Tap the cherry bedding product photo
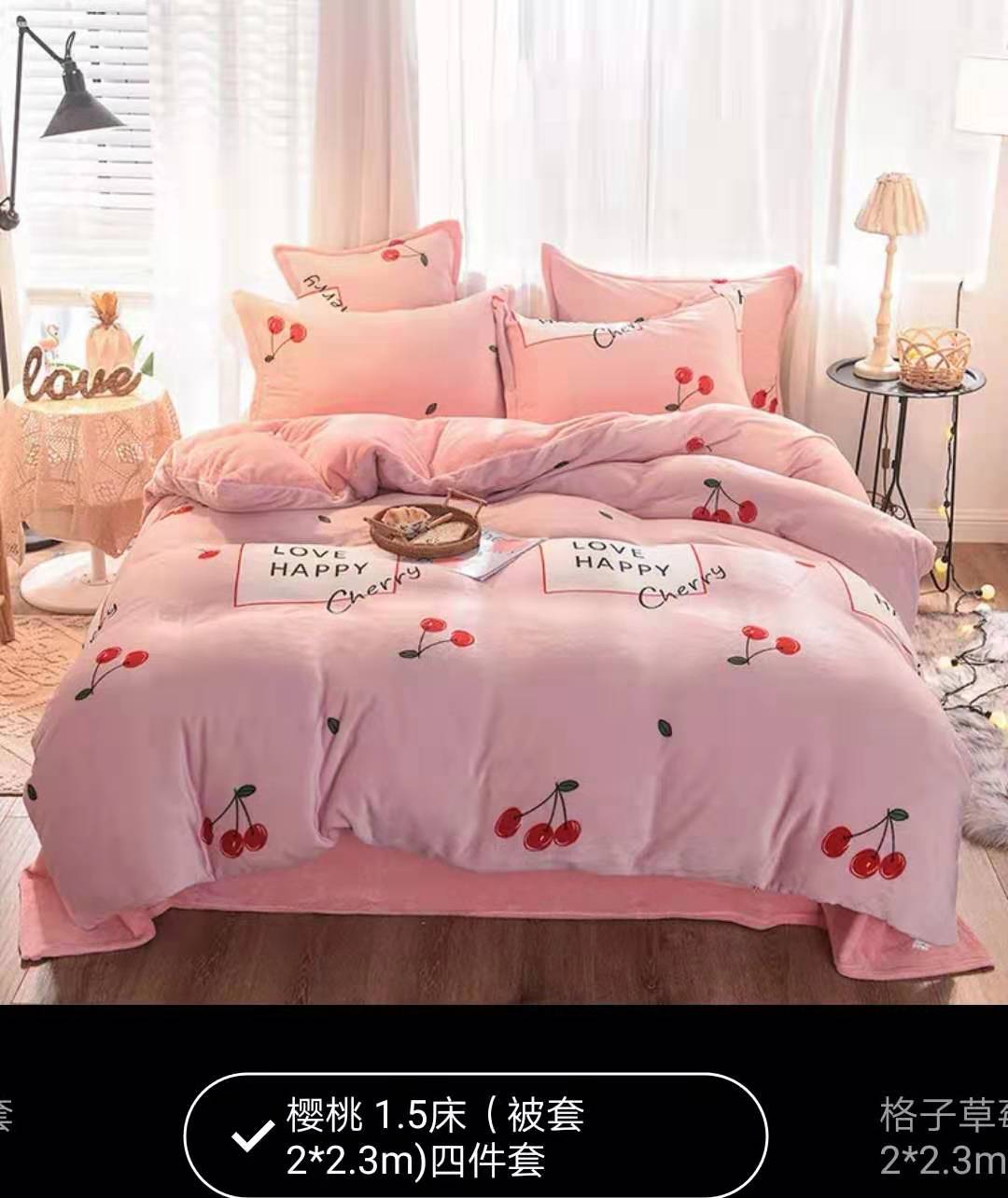This screenshot has height=1198, width=1008. (504, 504)
